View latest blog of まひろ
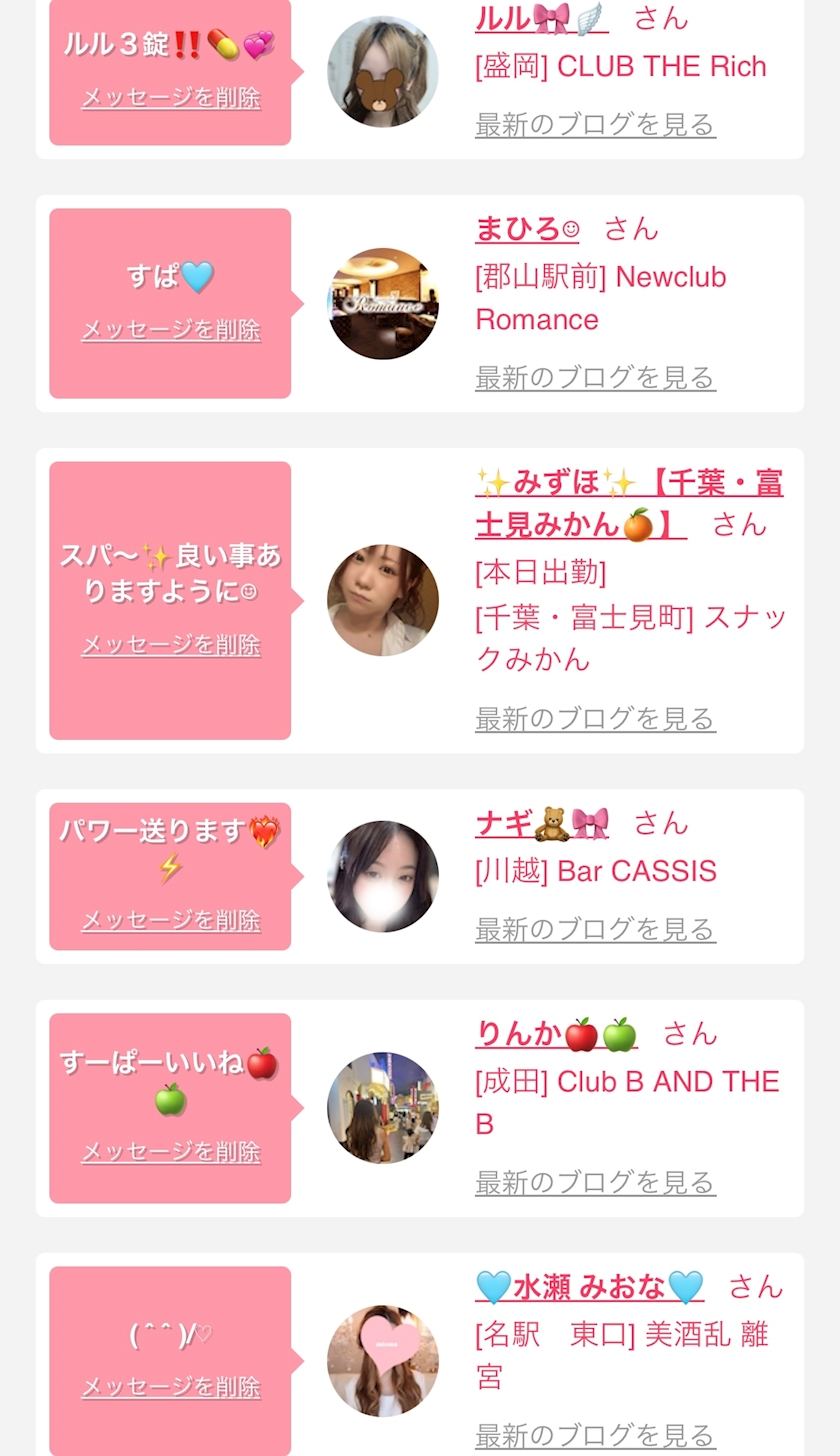Image resolution: width=840 pixels, height=1456 pixels. pos(595,378)
